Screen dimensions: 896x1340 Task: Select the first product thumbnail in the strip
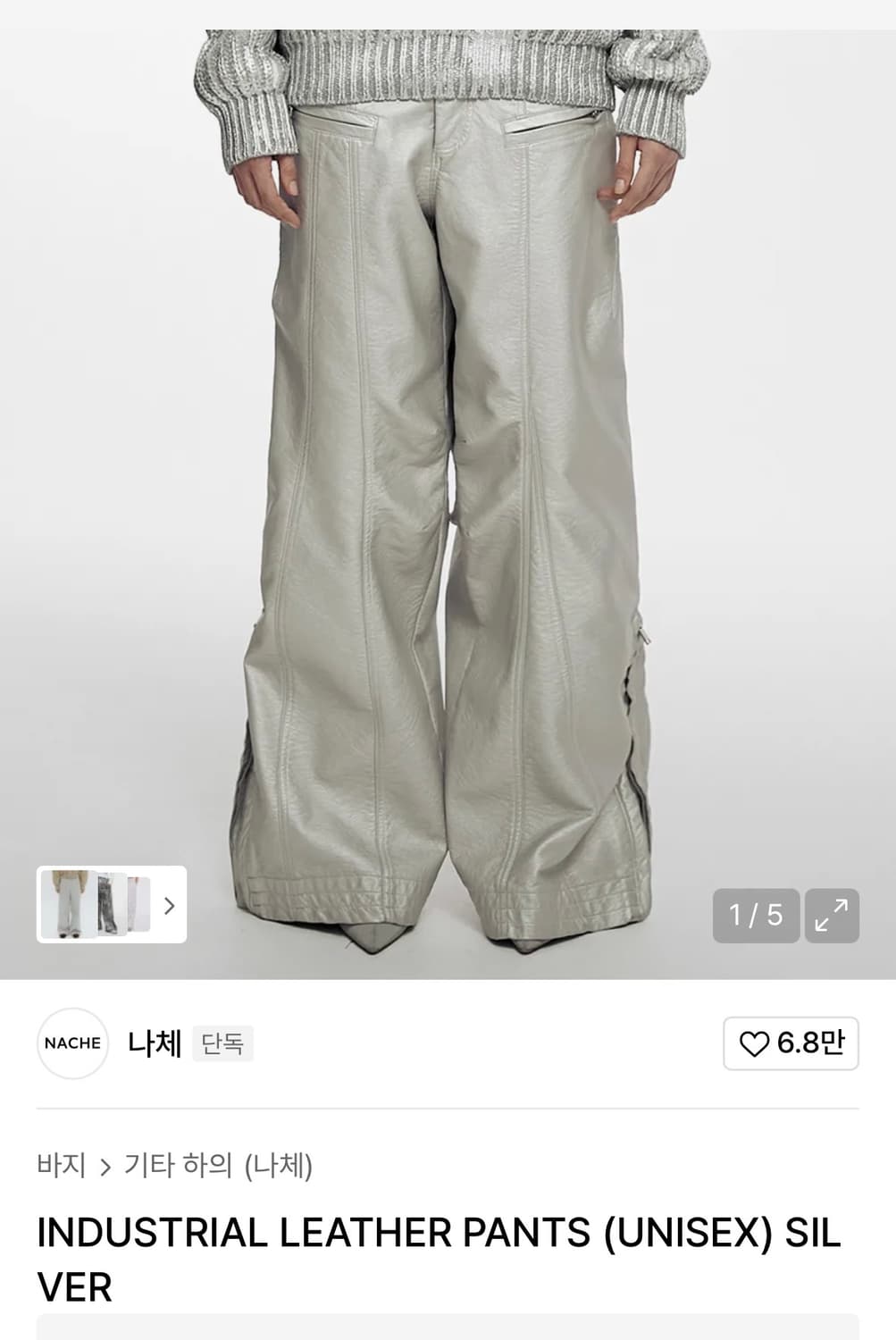(66, 905)
